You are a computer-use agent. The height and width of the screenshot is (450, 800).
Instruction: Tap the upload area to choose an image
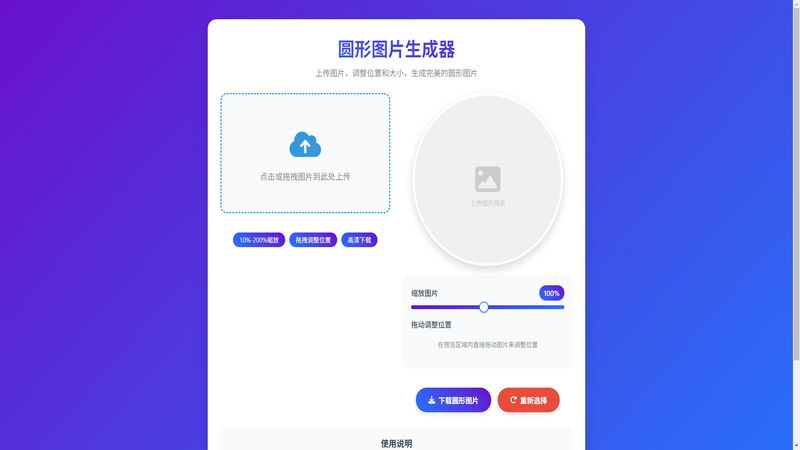(305, 153)
